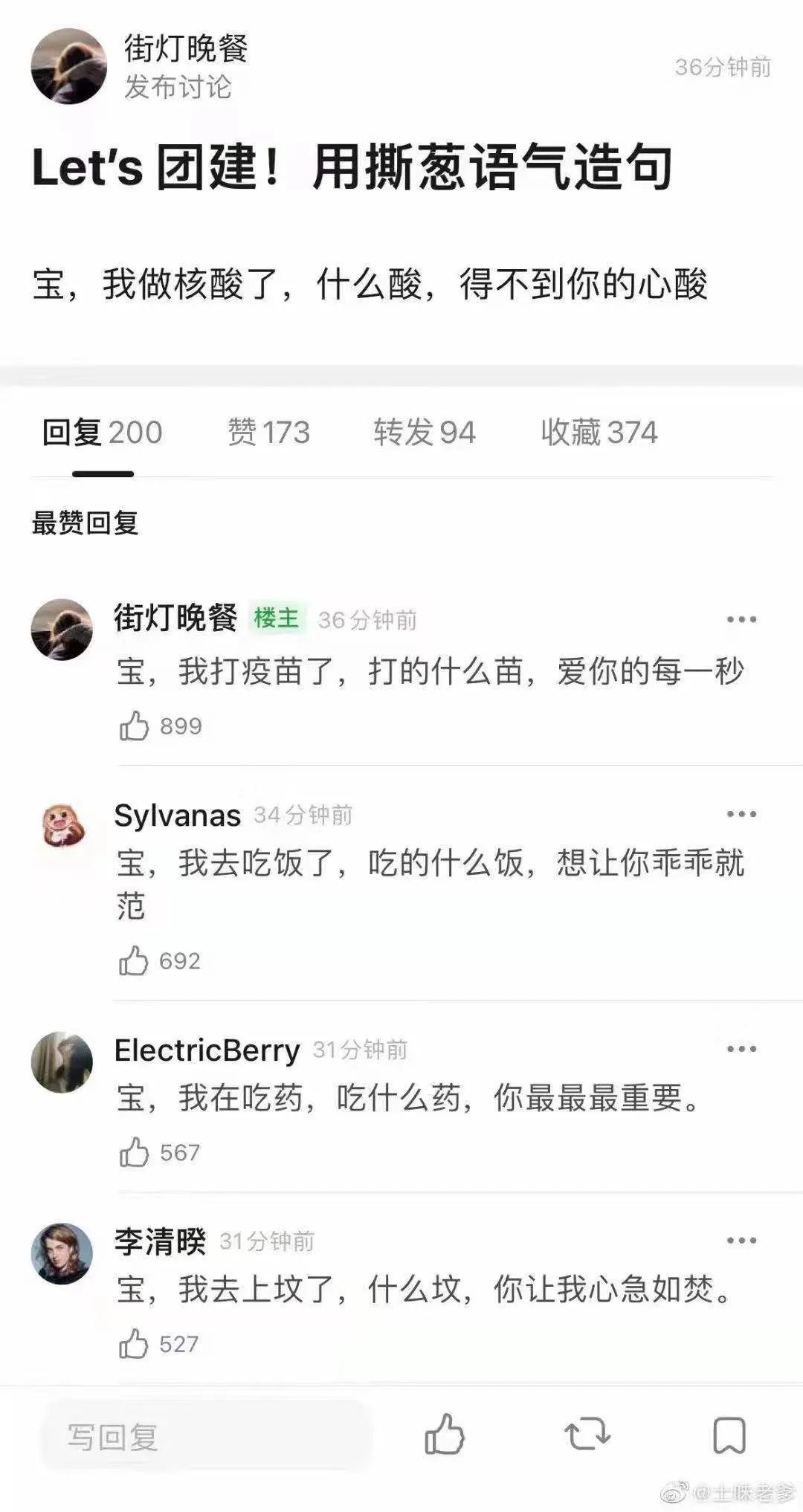Repost this discussion from the bottom bar
The height and width of the screenshot is (1512, 803).
(x=587, y=1435)
